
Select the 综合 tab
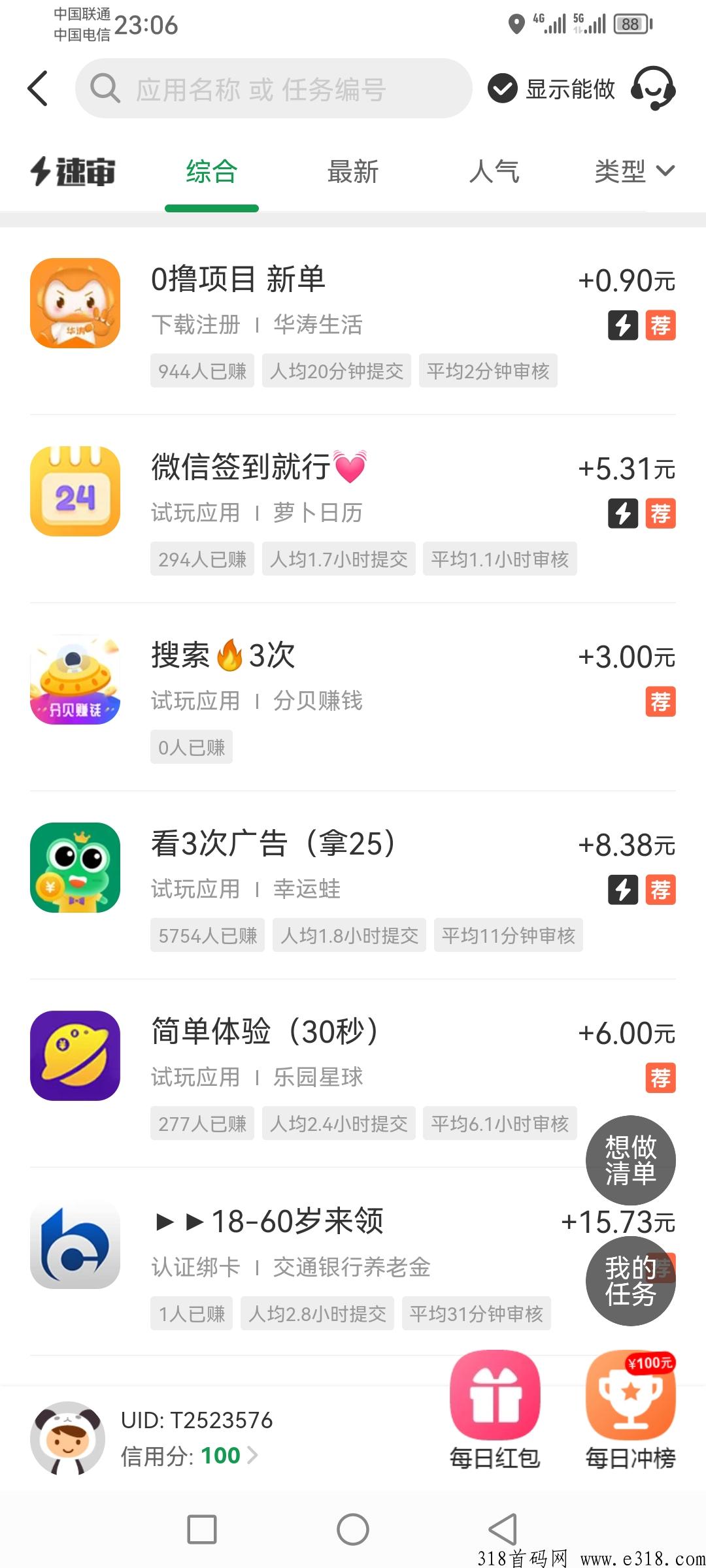pyautogui.click(x=211, y=172)
